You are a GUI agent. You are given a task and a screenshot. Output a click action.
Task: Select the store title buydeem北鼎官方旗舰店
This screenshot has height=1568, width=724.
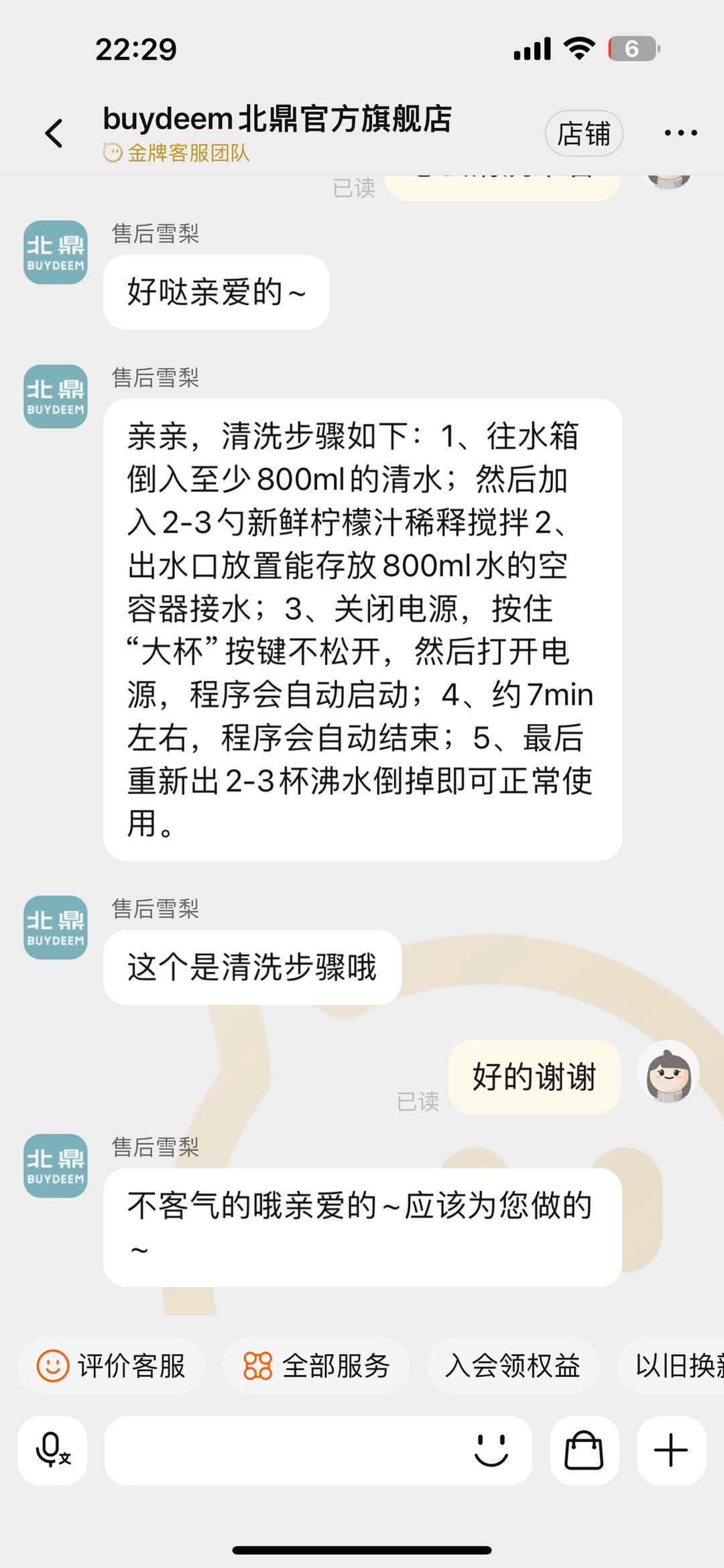point(276,117)
